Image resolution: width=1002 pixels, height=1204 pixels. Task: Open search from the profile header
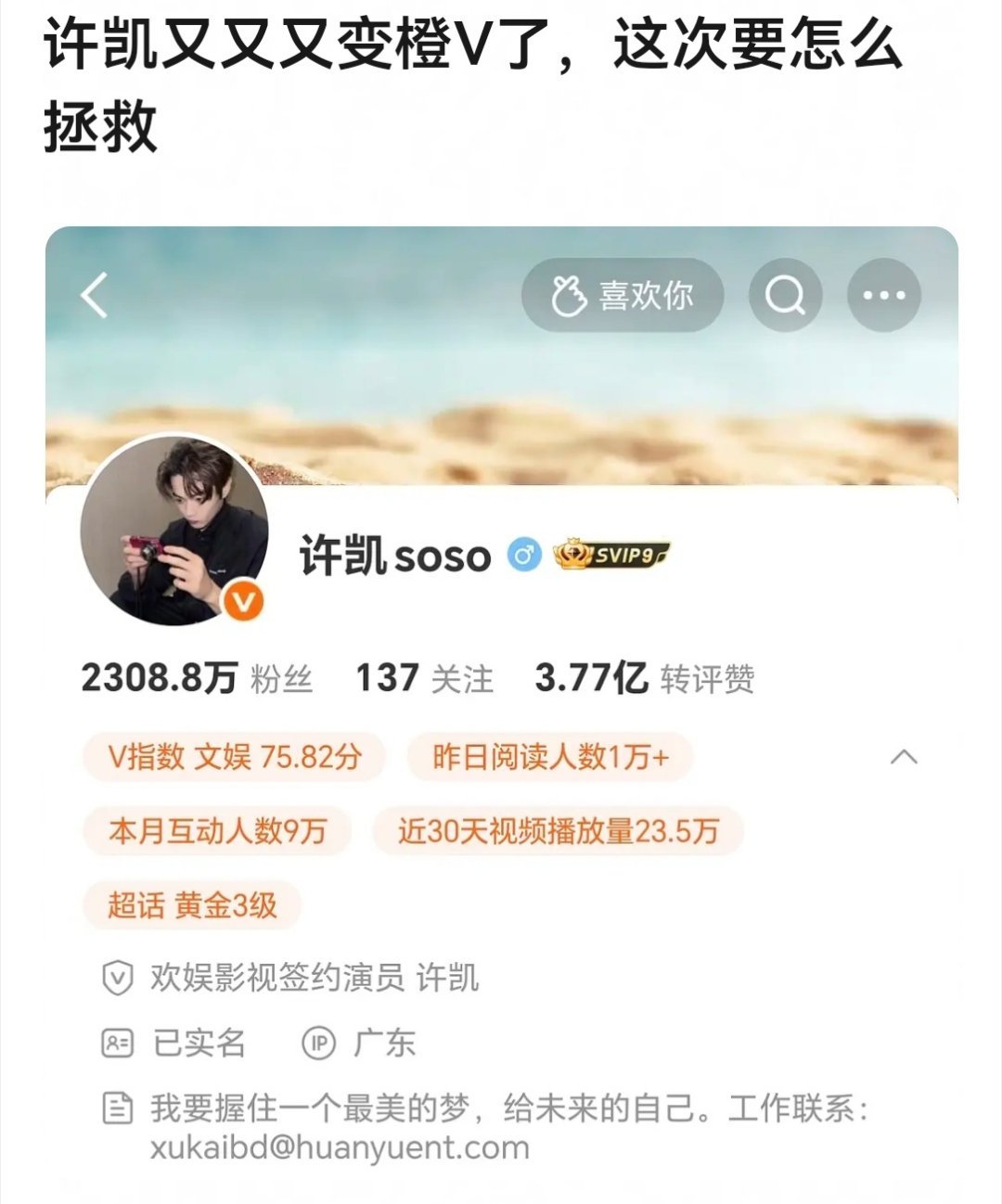785,294
